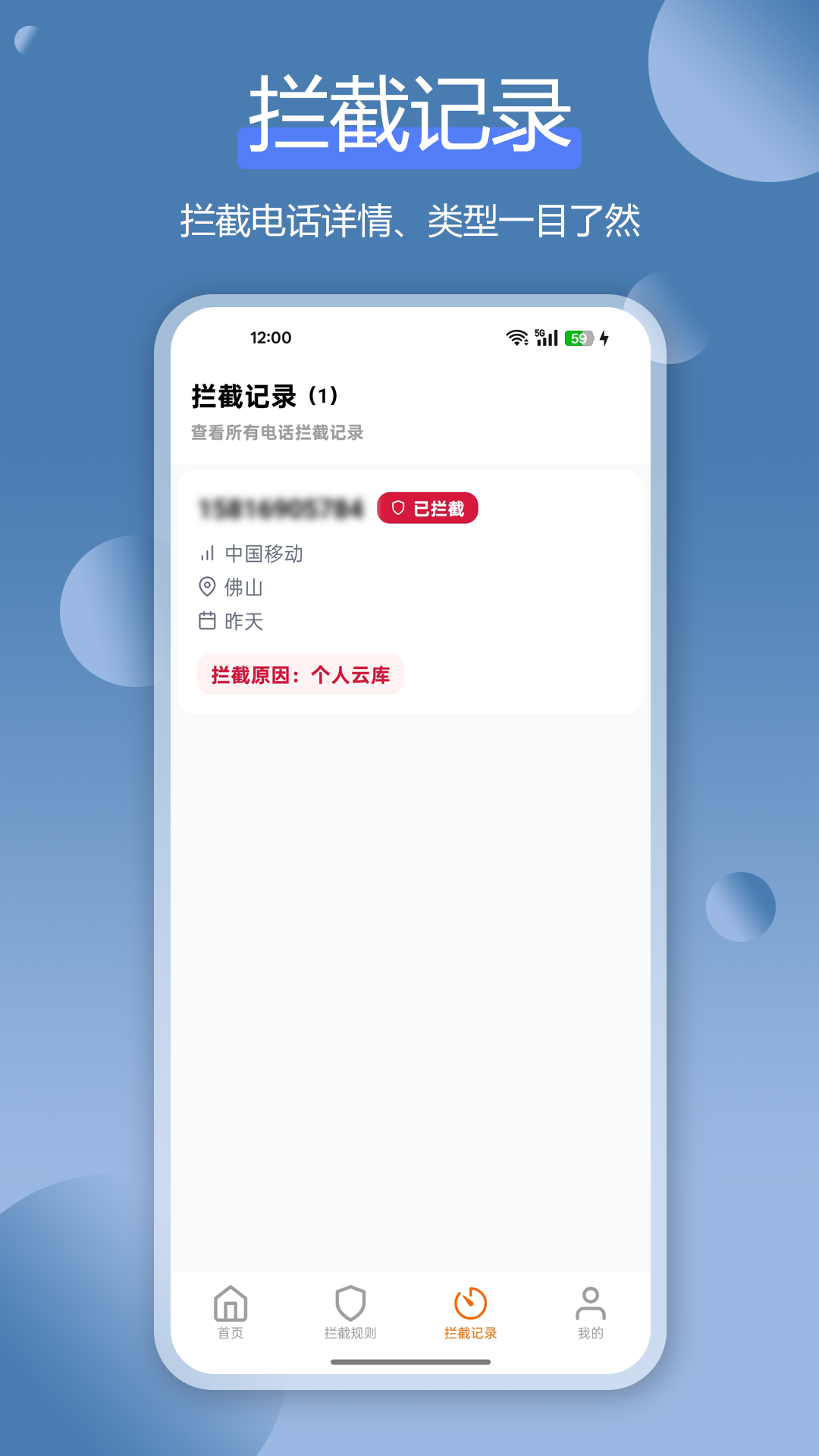
Task: Tap the location pin icon before 佛山
Action: pyautogui.click(x=206, y=588)
